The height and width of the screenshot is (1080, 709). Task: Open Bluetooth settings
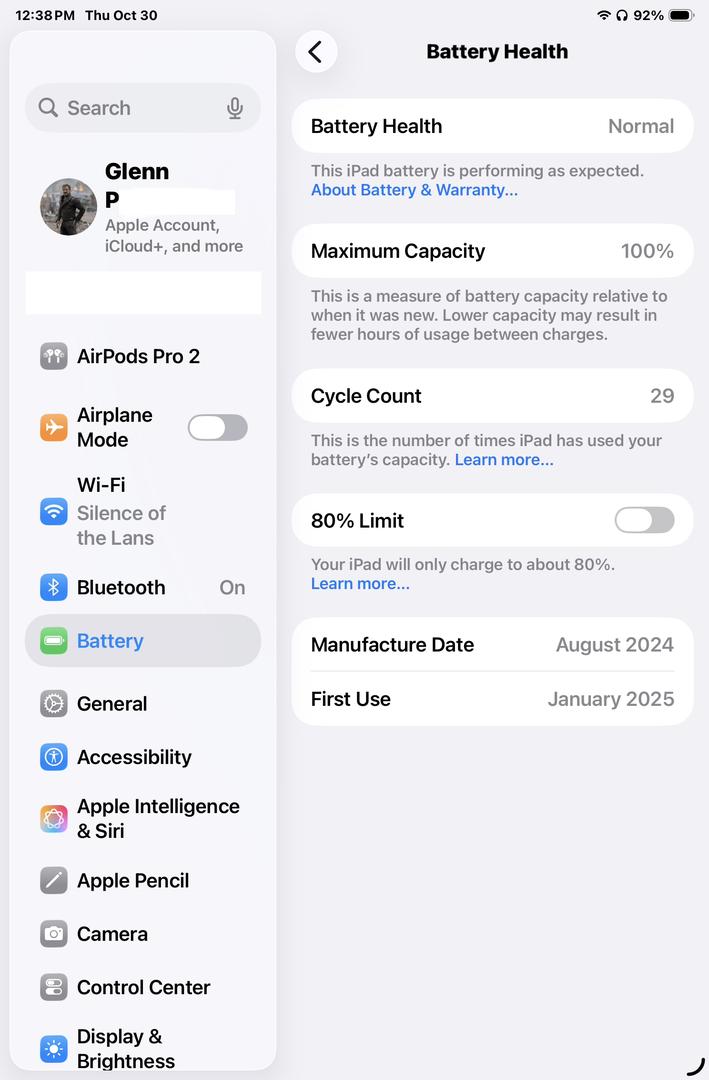click(121, 587)
